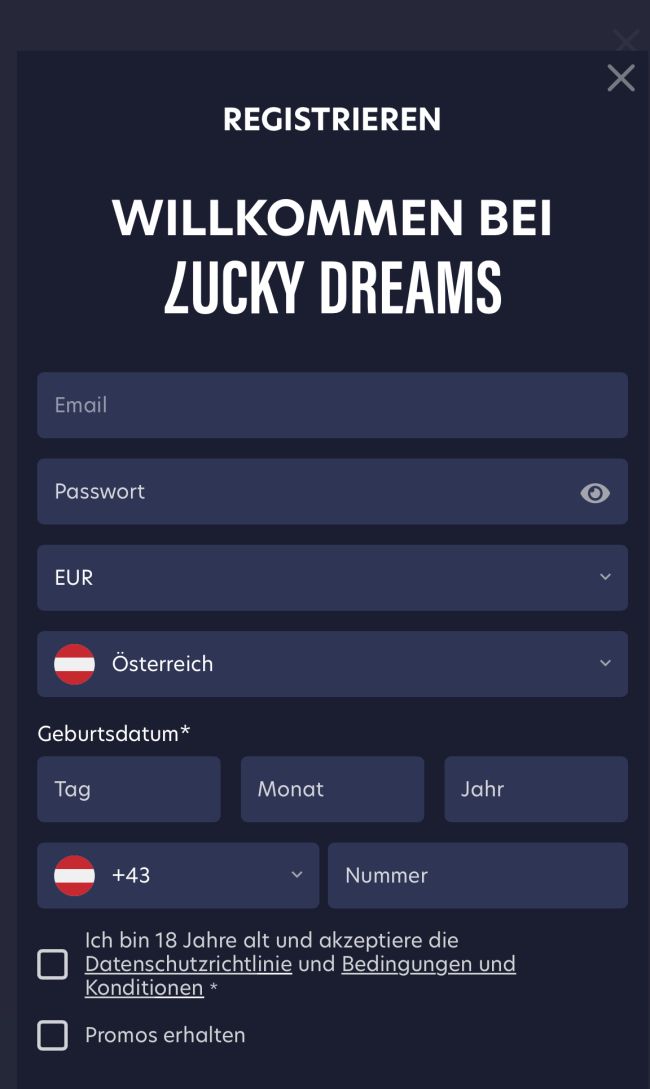Close the registration dialog
The image size is (650, 1089).
point(620,78)
